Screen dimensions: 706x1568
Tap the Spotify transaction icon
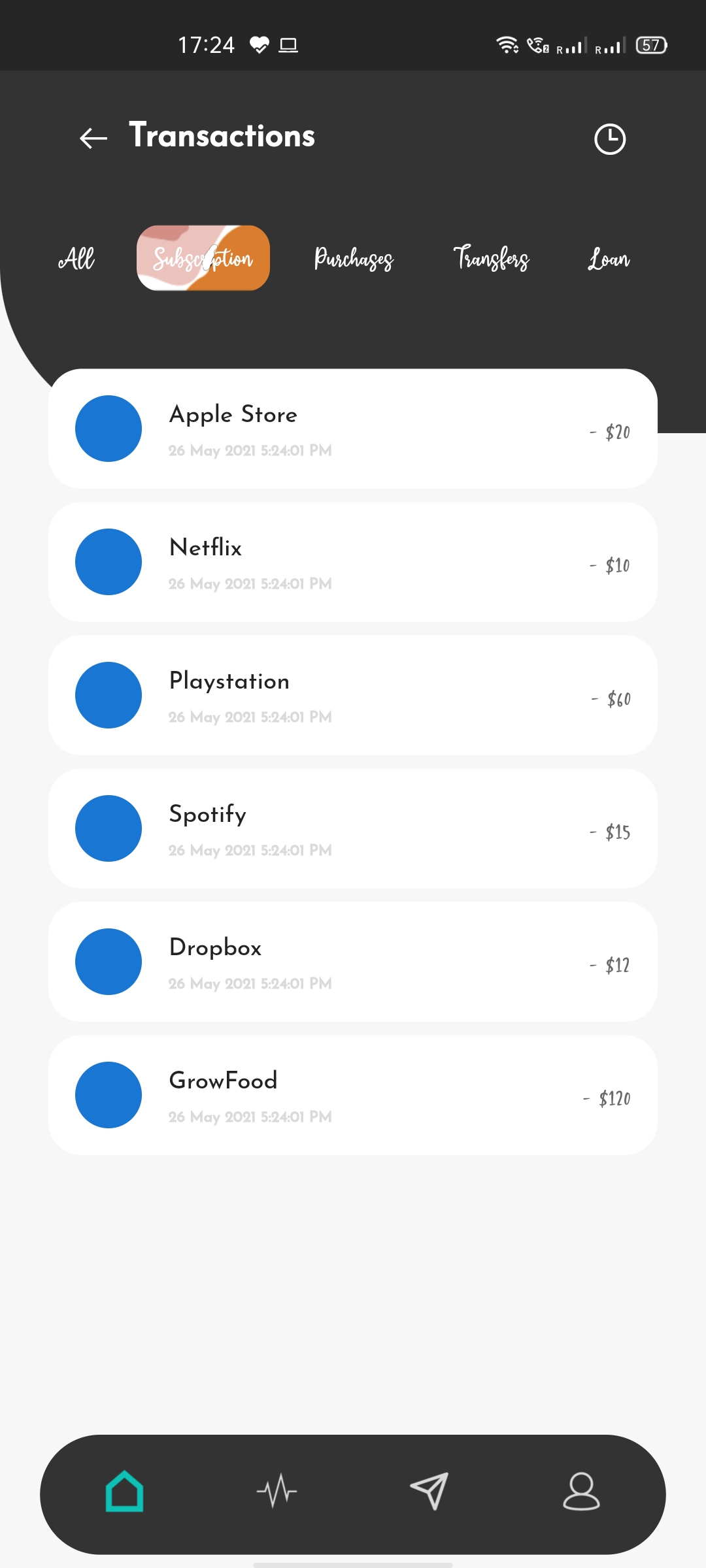(109, 828)
